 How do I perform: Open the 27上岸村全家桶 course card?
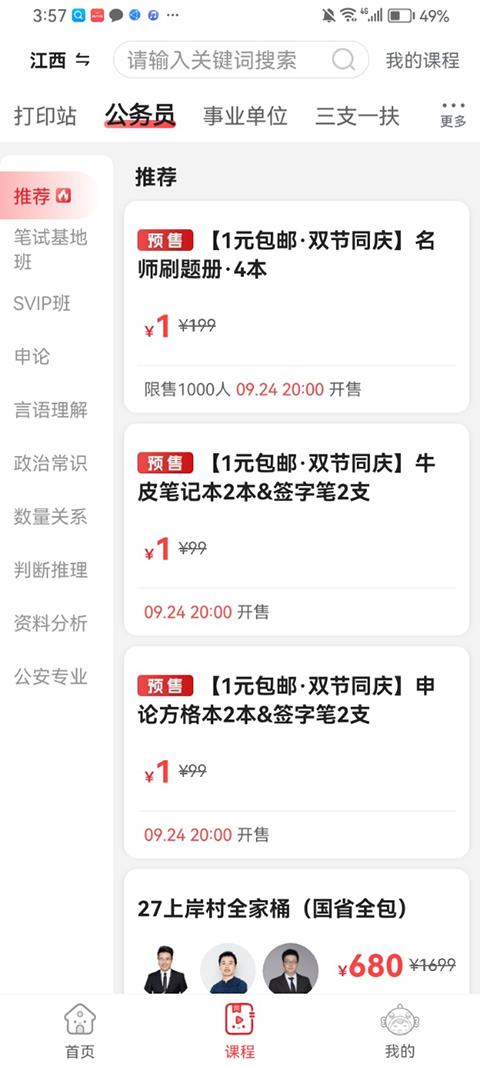tap(296, 932)
